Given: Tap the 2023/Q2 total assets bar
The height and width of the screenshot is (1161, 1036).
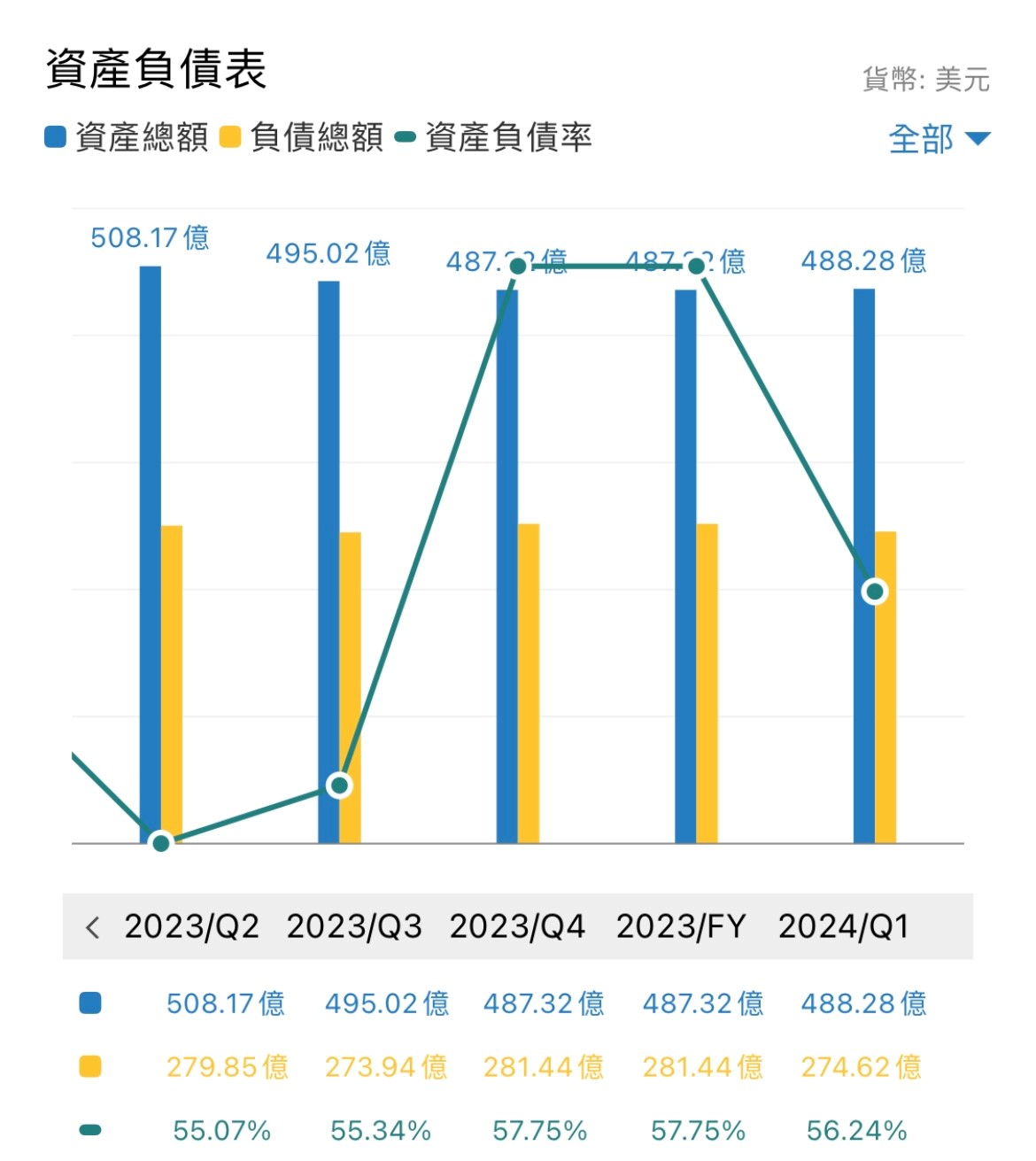Looking at the screenshot, I should click(151, 549).
